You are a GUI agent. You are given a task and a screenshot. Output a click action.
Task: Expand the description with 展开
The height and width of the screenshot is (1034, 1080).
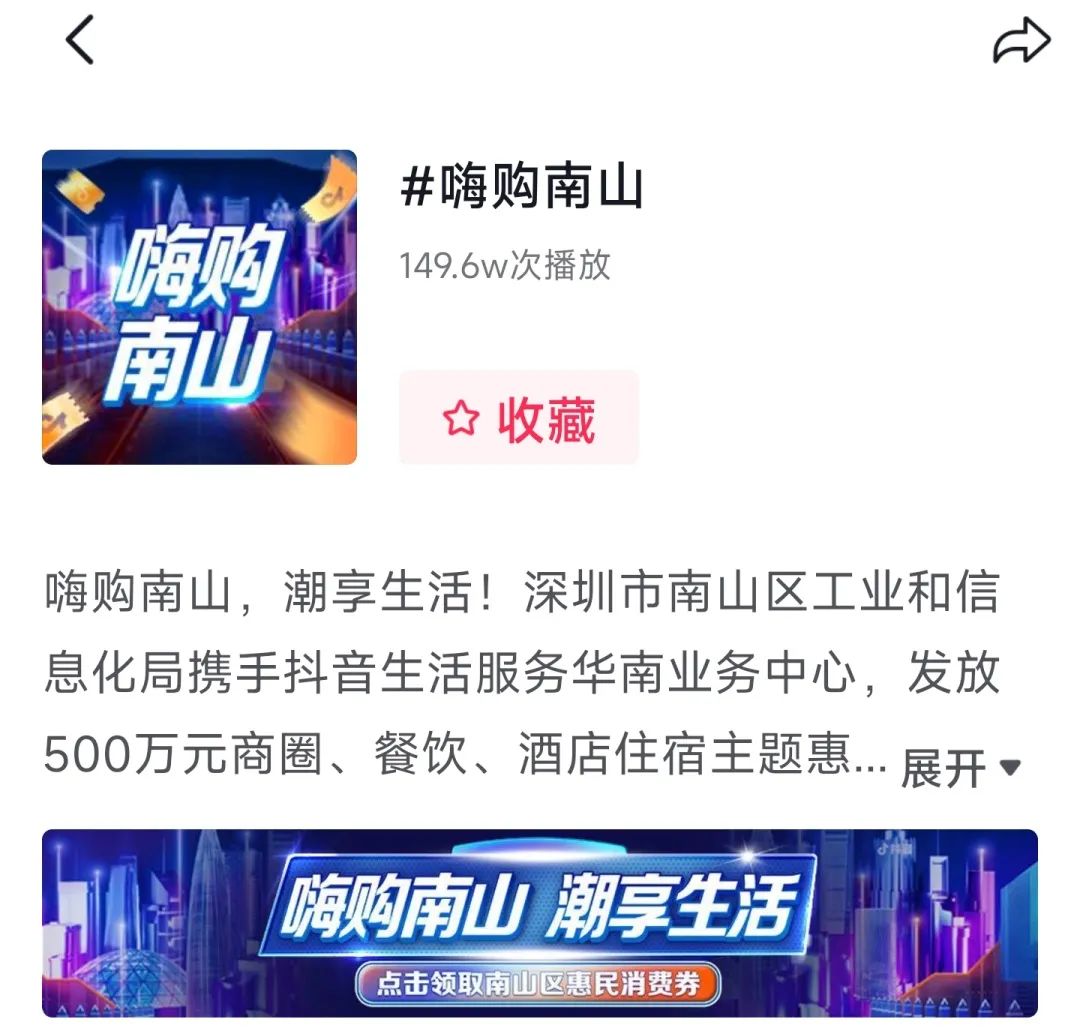tap(959, 767)
